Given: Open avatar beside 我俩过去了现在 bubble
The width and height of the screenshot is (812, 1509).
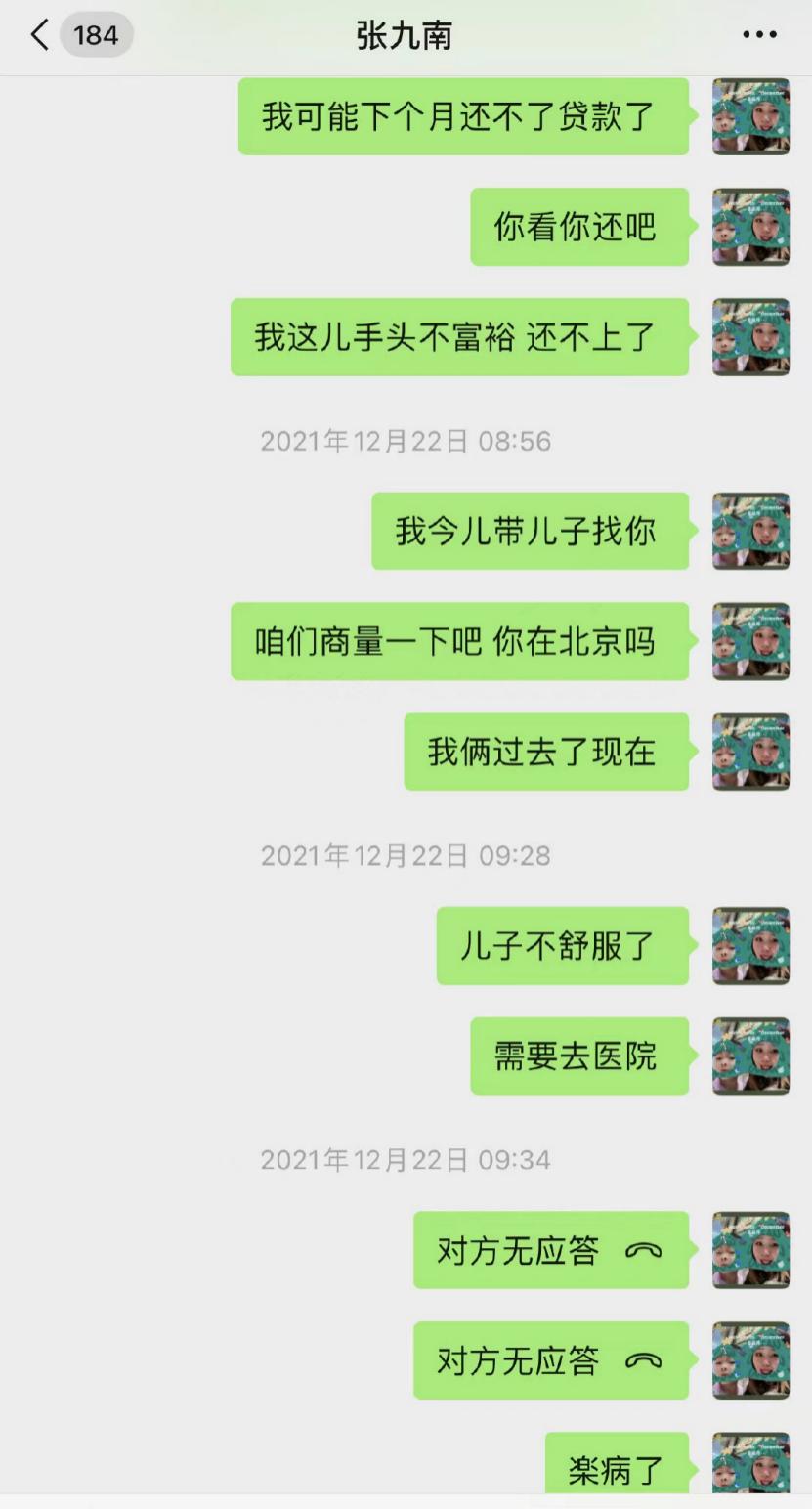Looking at the screenshot, I should coord(750,752).
